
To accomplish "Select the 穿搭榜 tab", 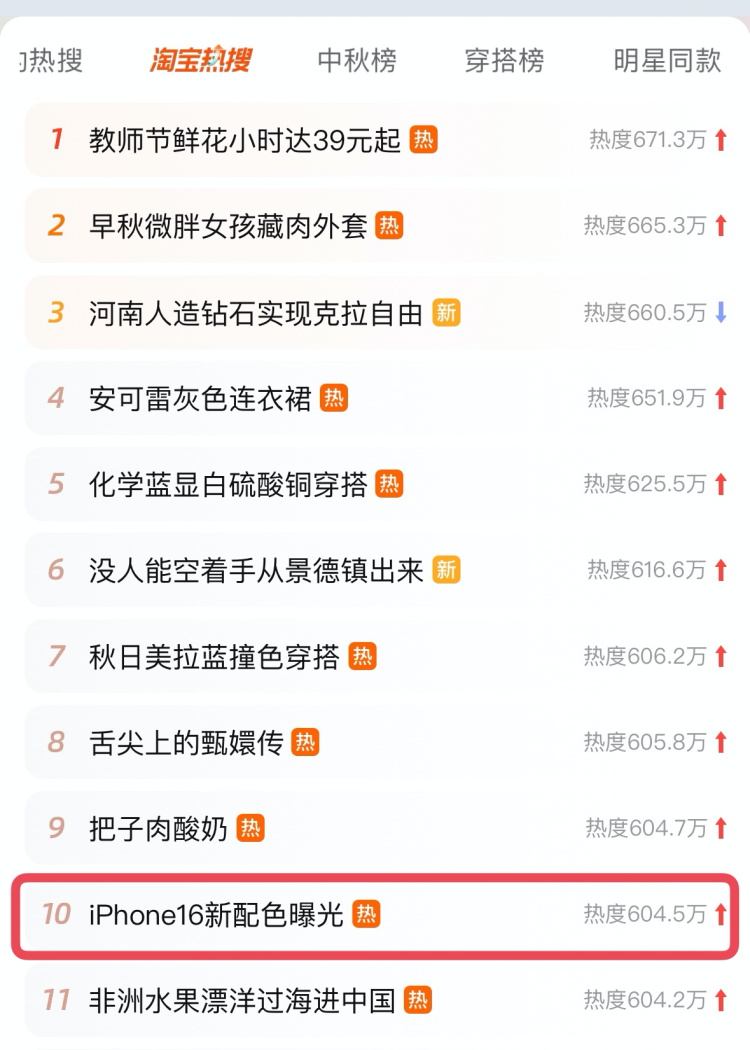I will tap(504, 60).
